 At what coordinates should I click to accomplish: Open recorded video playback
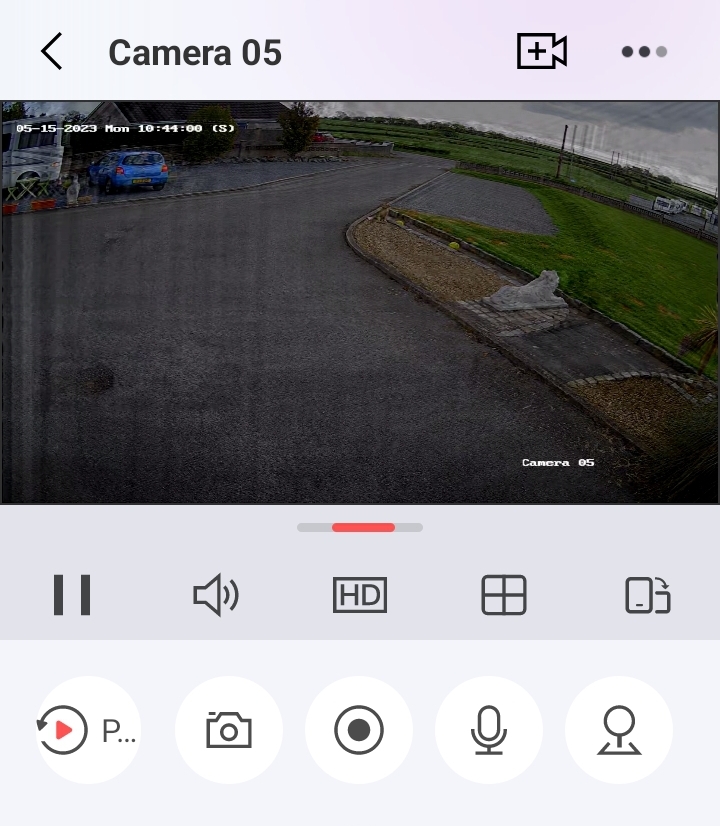click(88, 731)
